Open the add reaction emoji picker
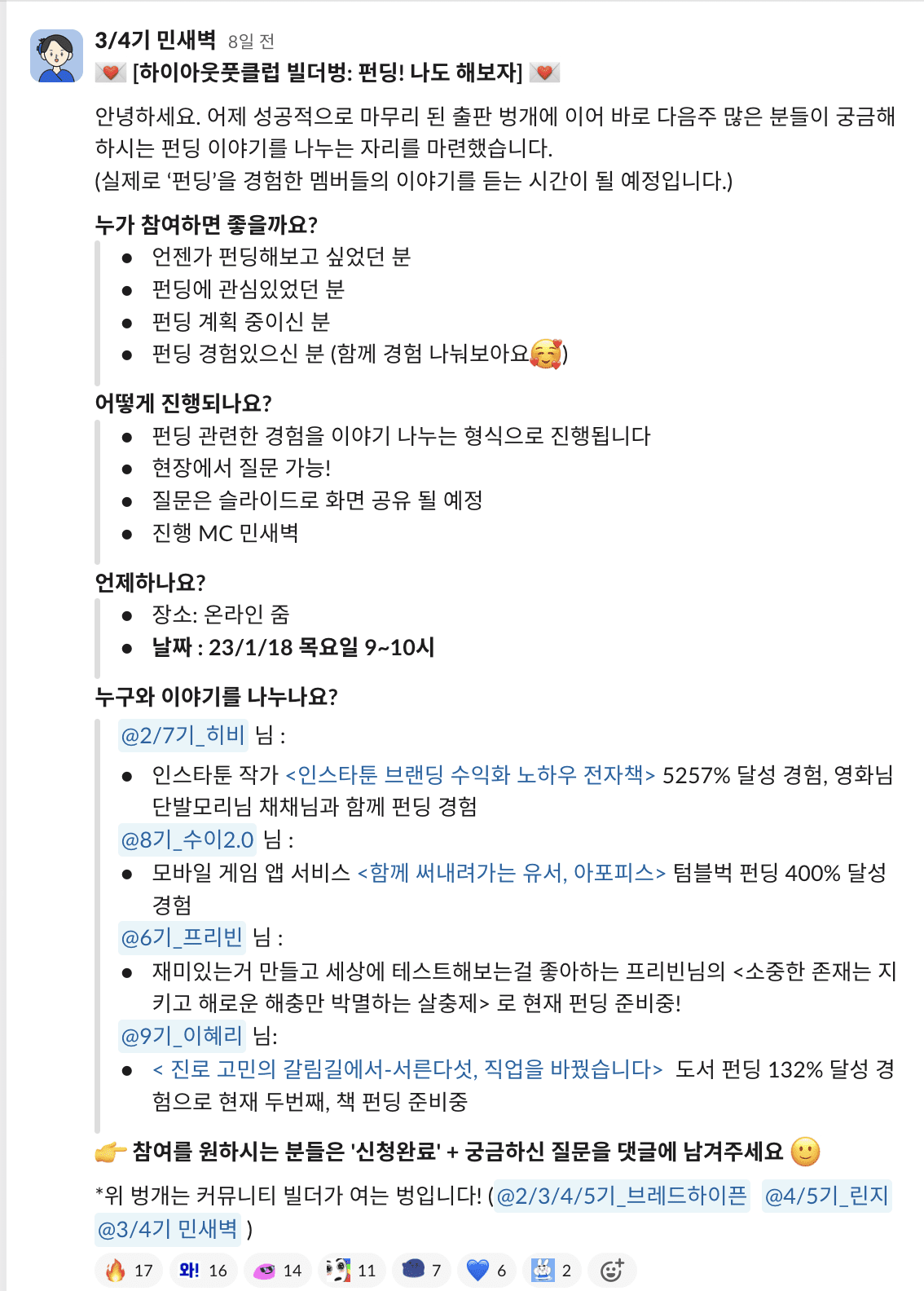The height and width of the screenshot is (1291, 924). click(612, 1270)
